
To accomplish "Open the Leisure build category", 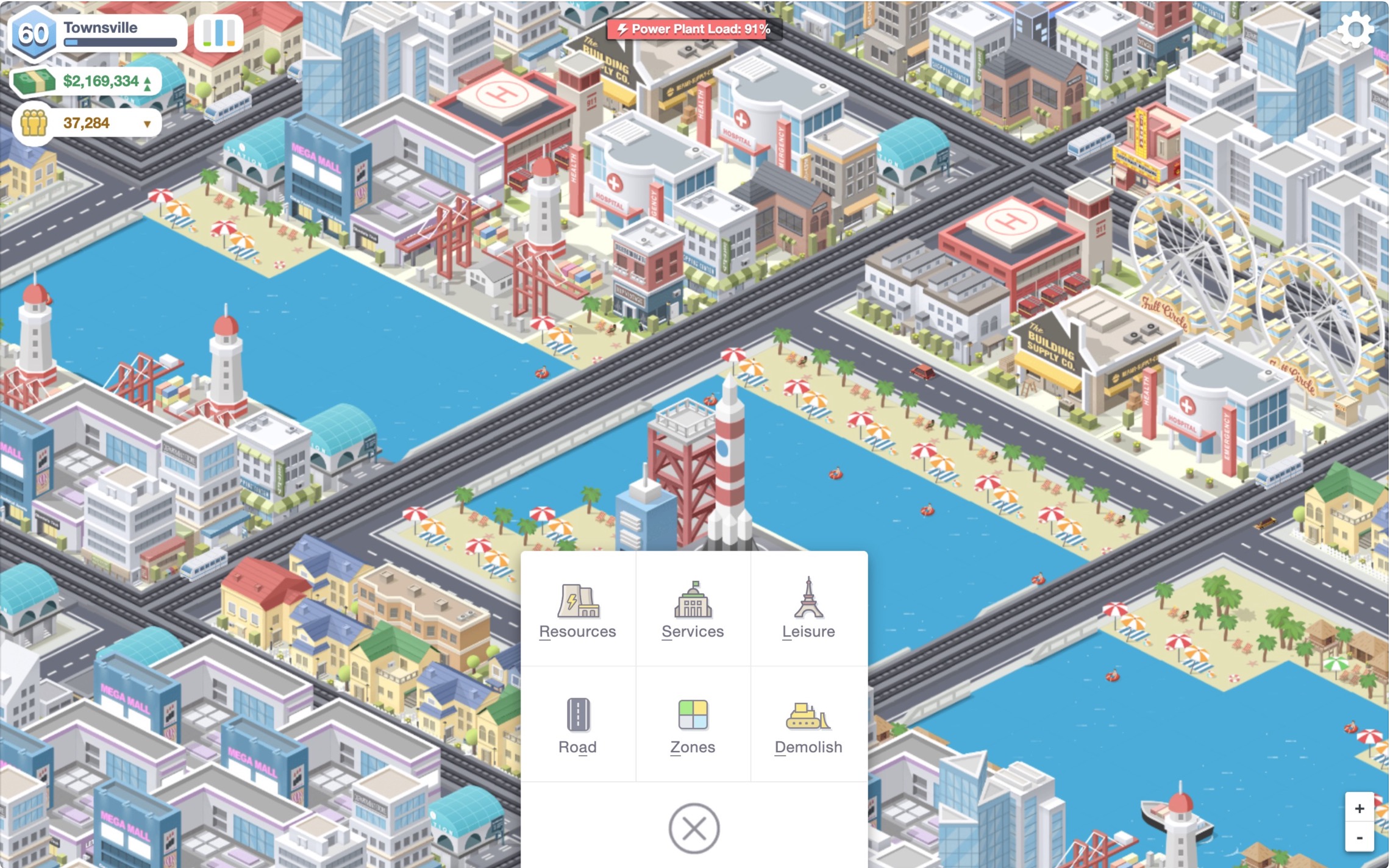I will pos(808,608).
